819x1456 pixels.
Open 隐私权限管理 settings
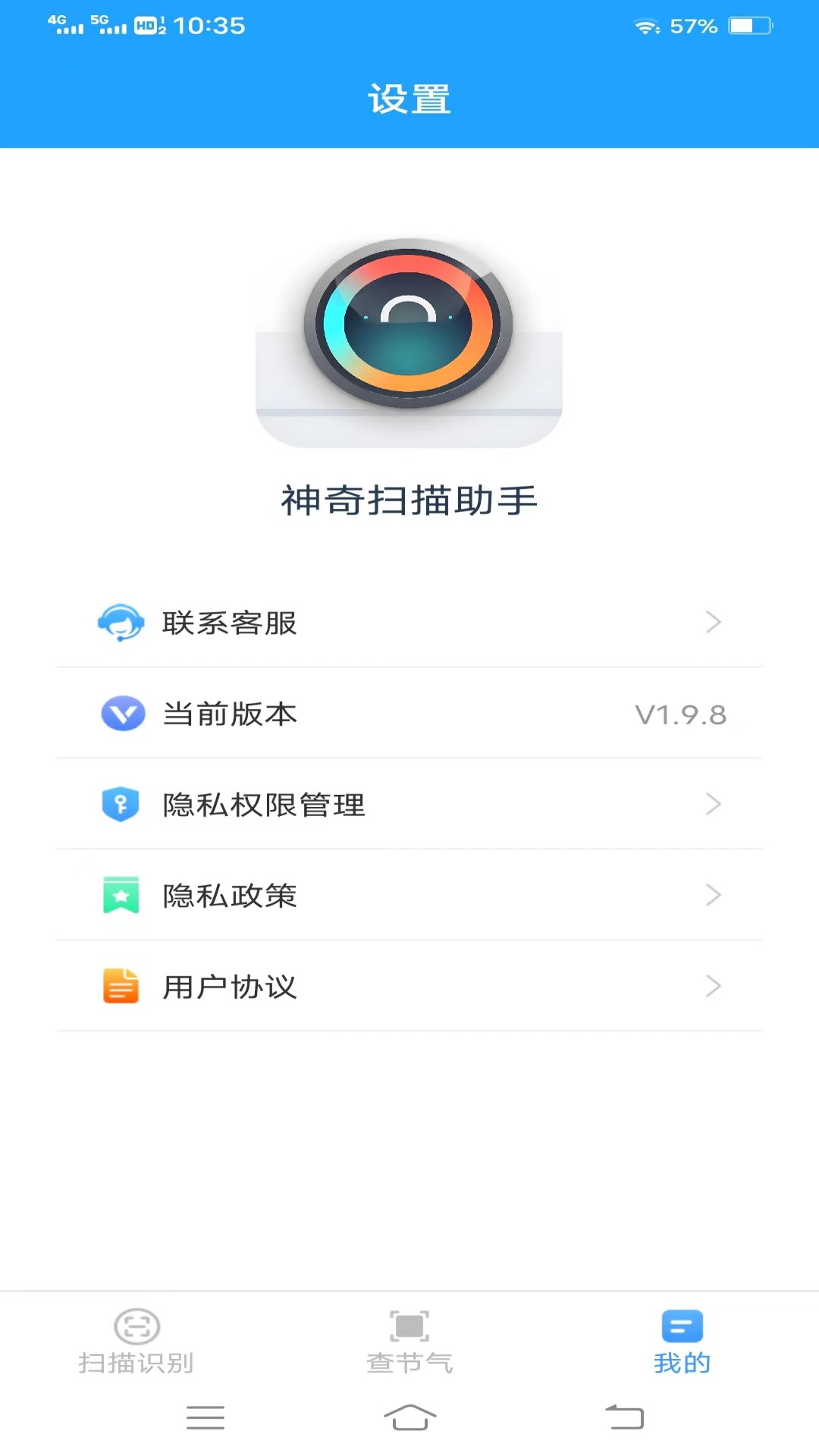(409, 804)
